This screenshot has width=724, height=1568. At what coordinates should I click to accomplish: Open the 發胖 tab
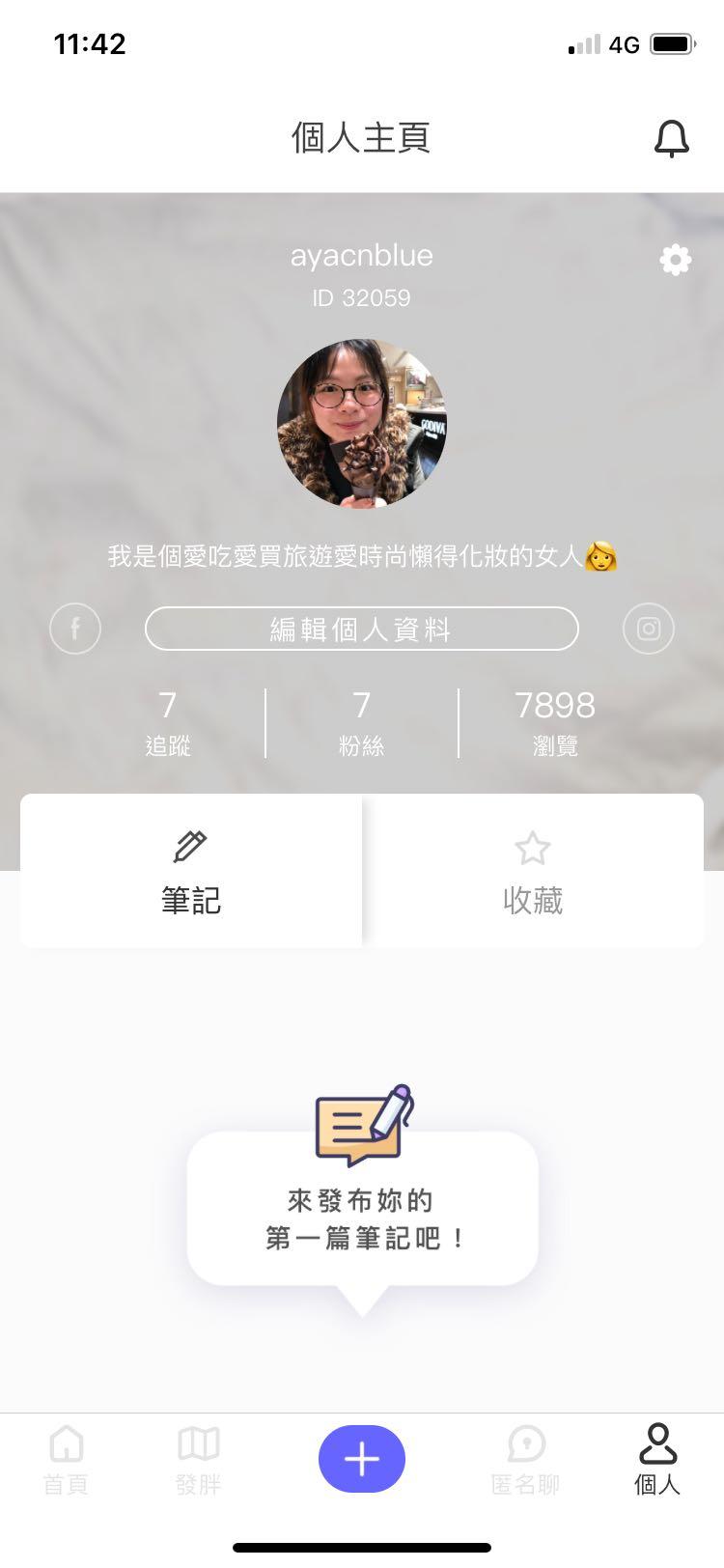[199, 1460]
